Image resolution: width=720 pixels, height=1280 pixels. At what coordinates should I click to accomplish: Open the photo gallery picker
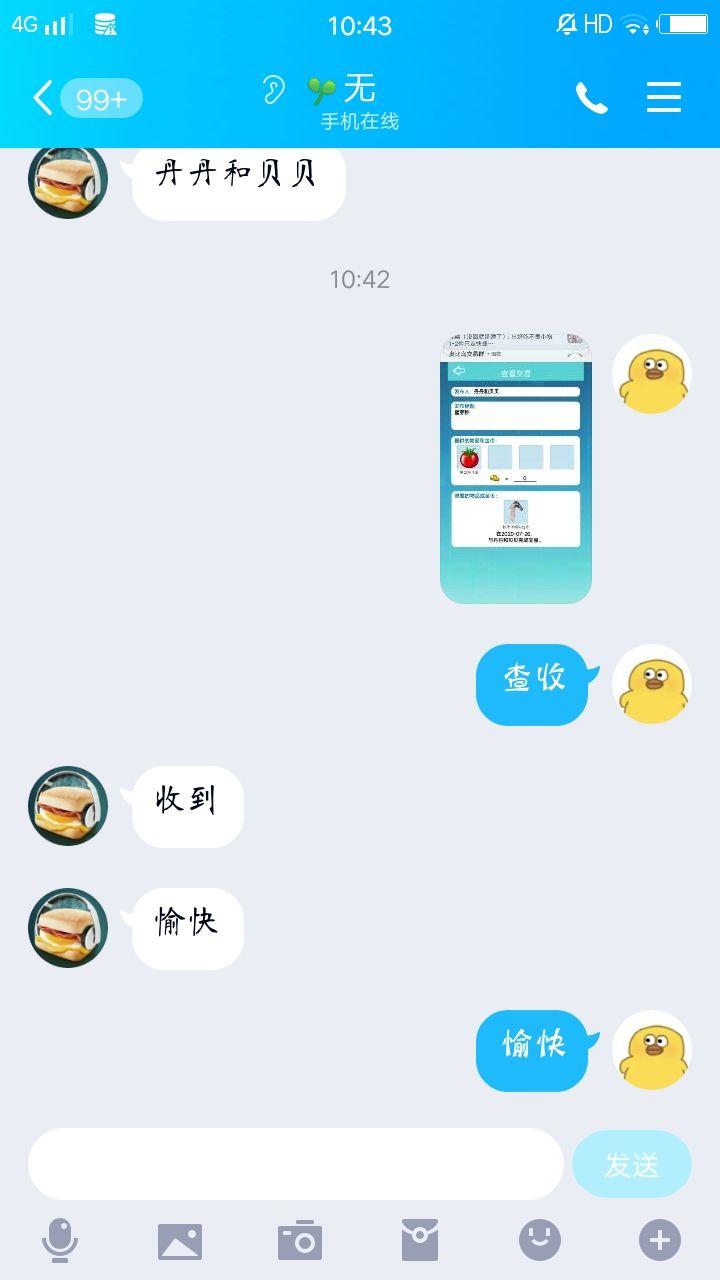pyautogui.click(x=180, y=1241)
